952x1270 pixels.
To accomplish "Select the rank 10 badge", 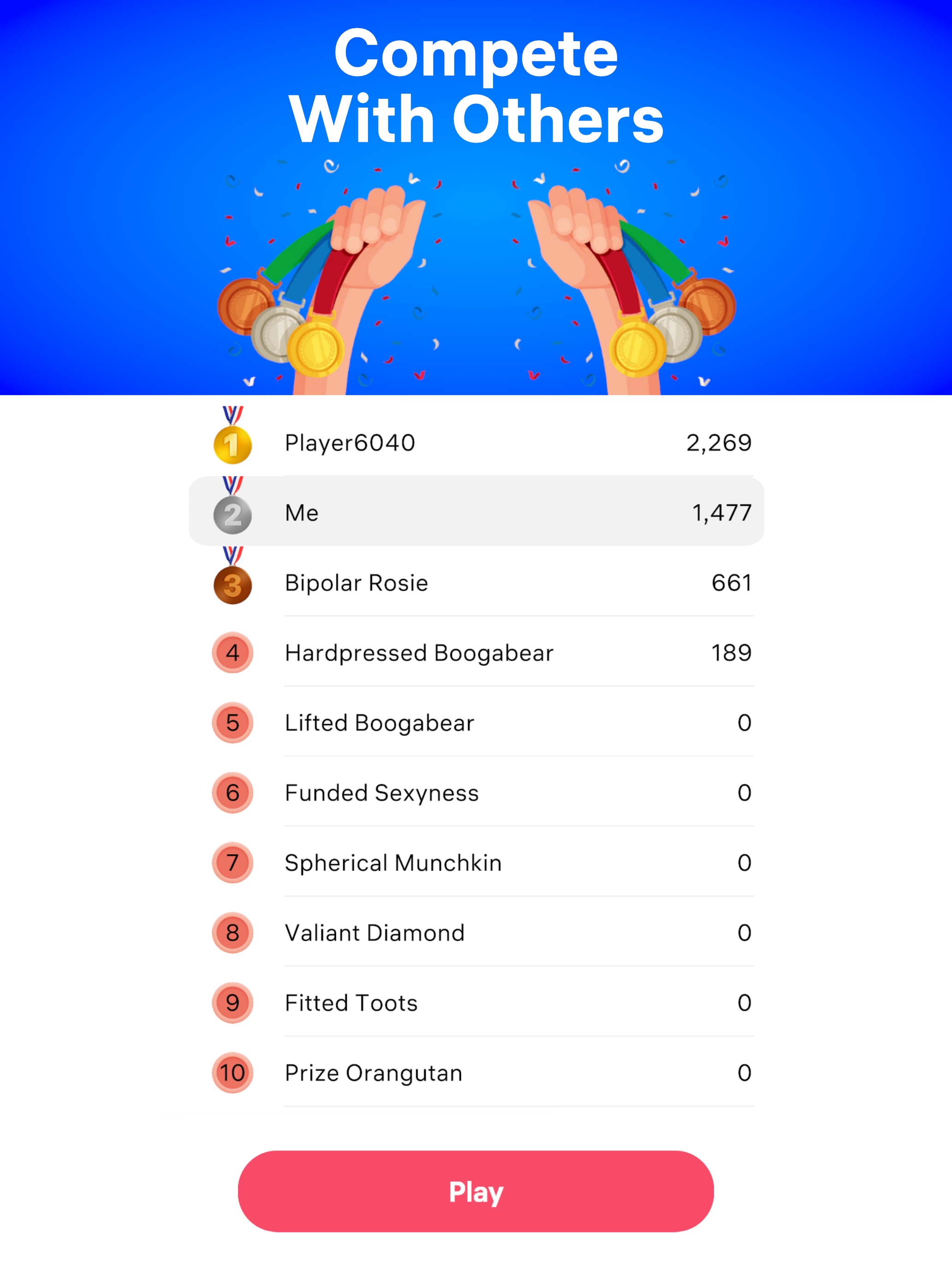I will [232, 1072].
